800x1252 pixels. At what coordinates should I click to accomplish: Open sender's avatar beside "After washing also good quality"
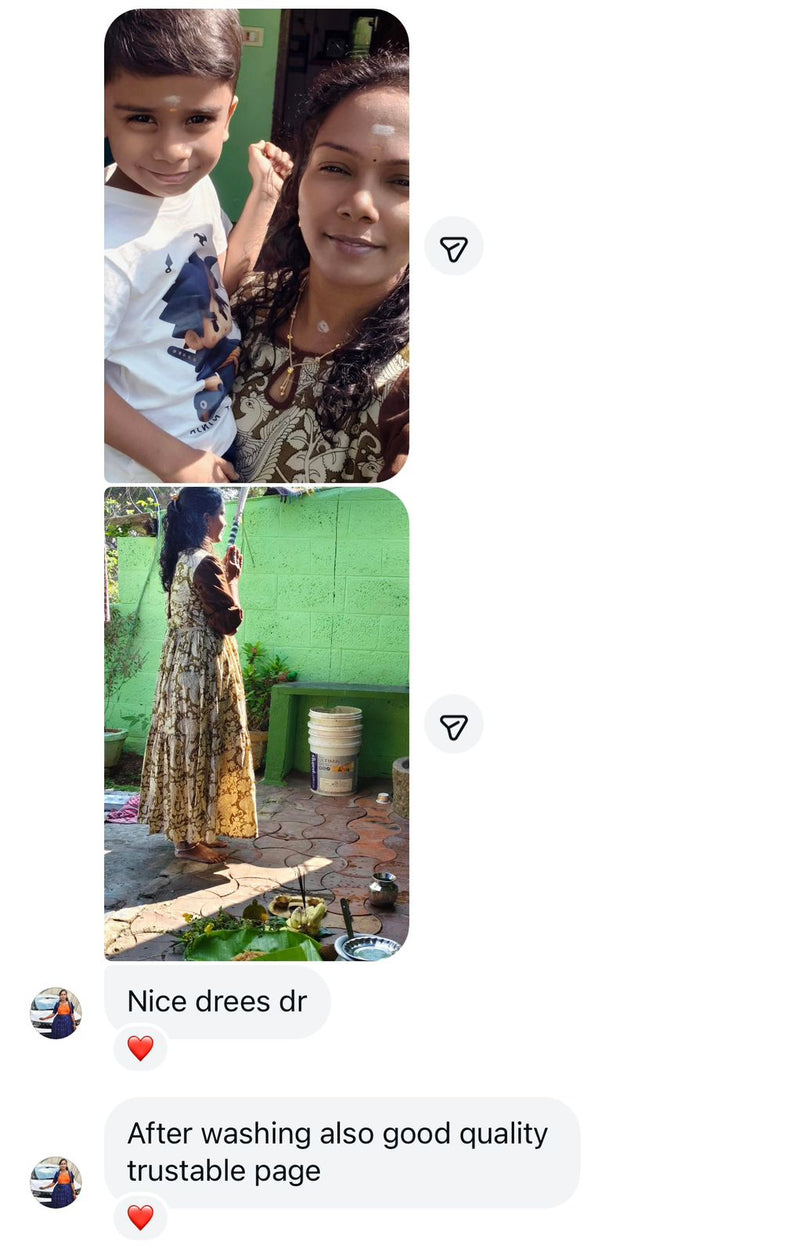click(x=56, y=1182)
